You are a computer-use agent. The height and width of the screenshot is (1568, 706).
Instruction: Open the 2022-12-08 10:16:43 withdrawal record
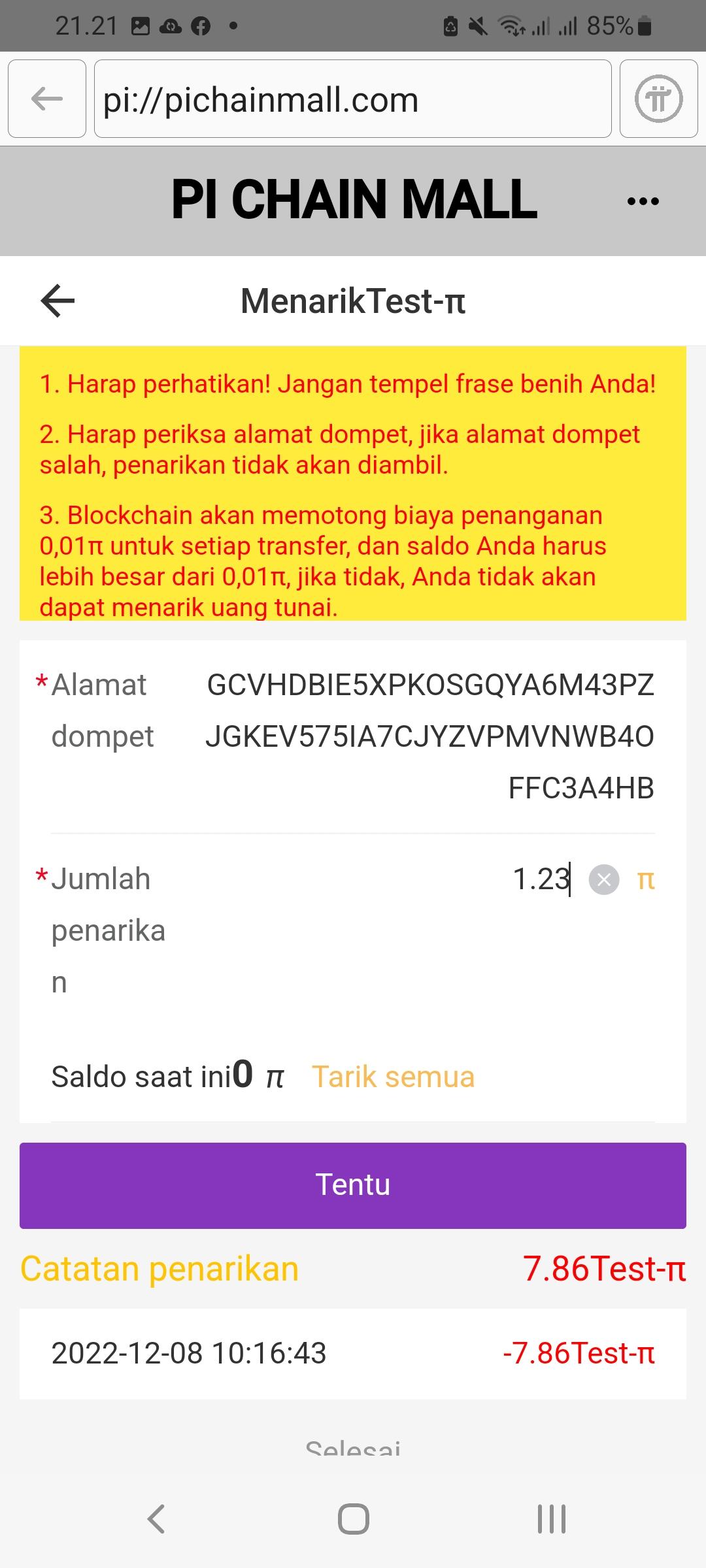point(353,1353)
